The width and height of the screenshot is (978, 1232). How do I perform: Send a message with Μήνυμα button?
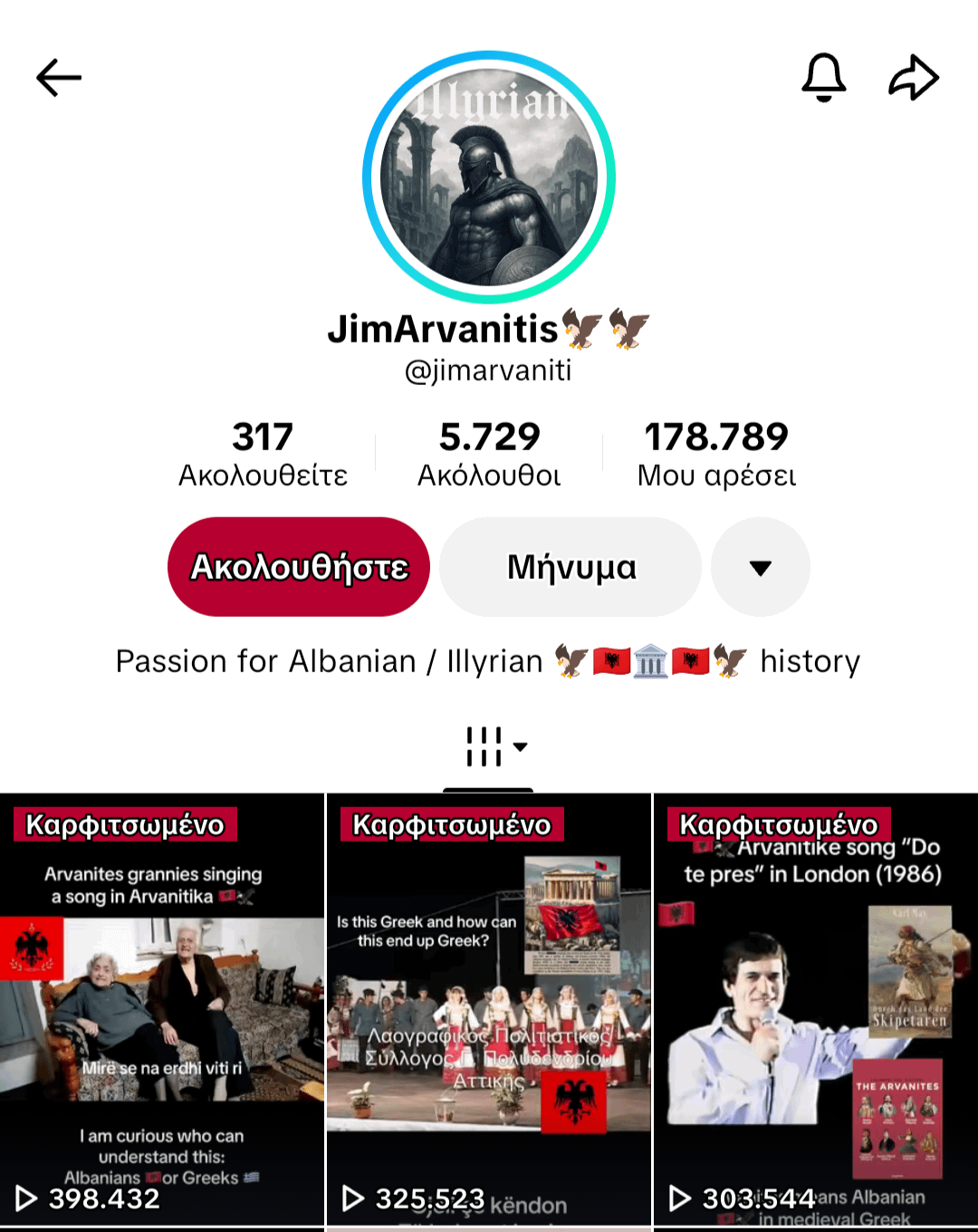pos(570,567)
